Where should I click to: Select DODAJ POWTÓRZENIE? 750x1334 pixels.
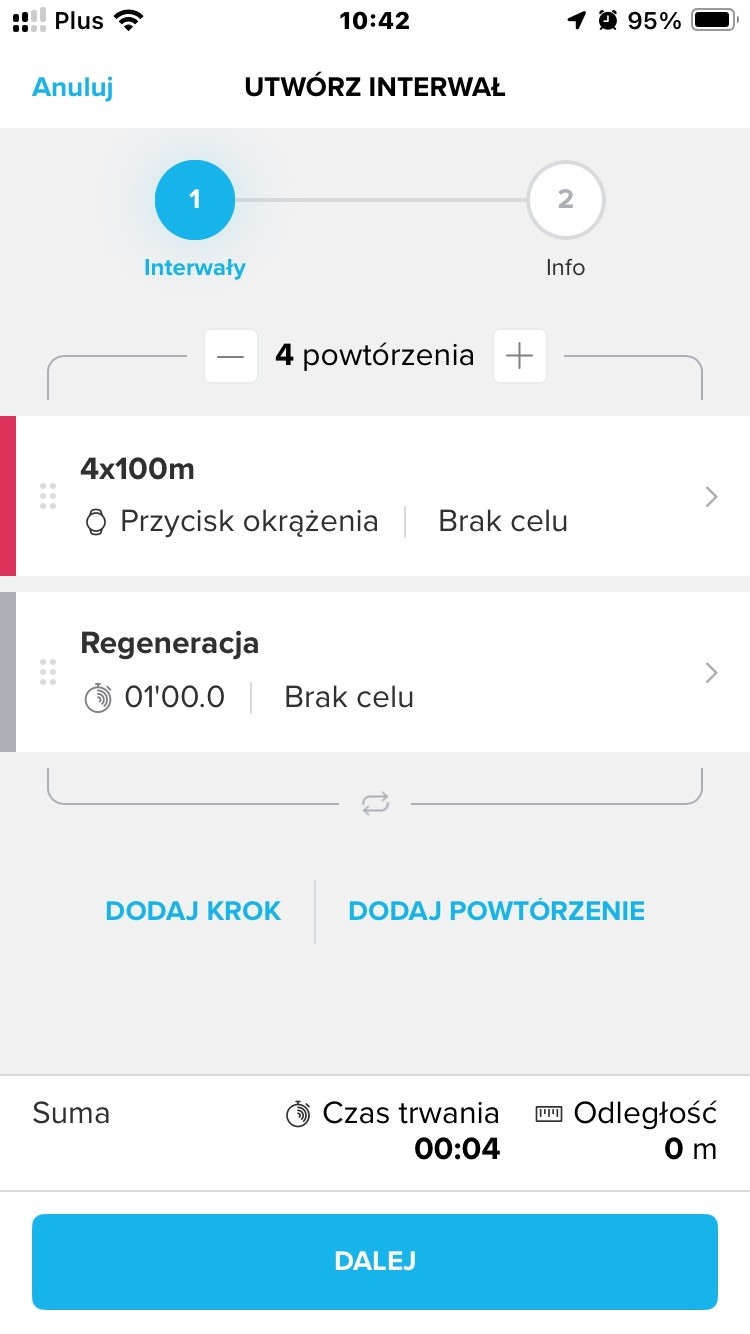(496, 911)
